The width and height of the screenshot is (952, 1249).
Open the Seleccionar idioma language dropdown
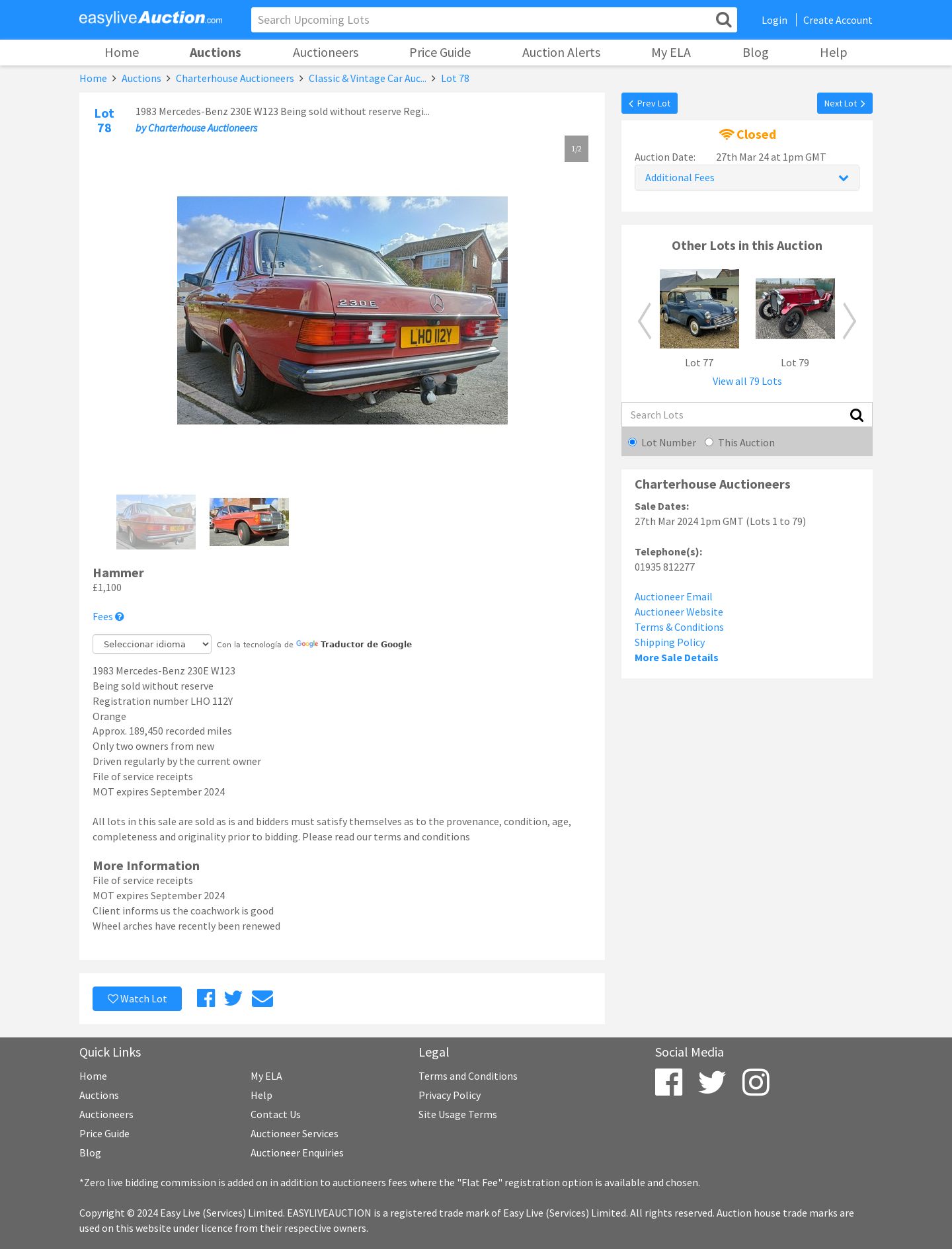tap(152, 644)
